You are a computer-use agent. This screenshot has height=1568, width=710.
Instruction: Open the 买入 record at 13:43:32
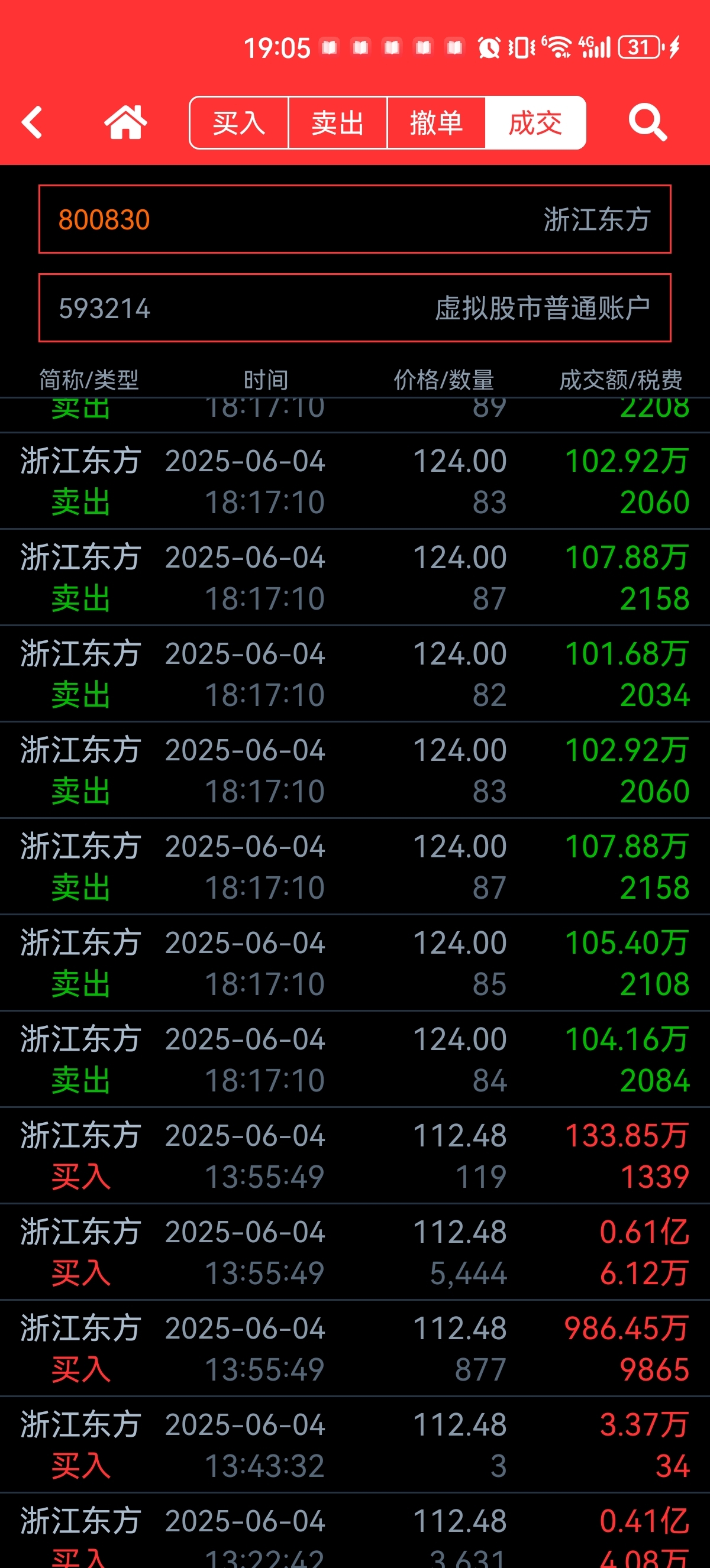pyautogui.click(x=355, y=1445)
